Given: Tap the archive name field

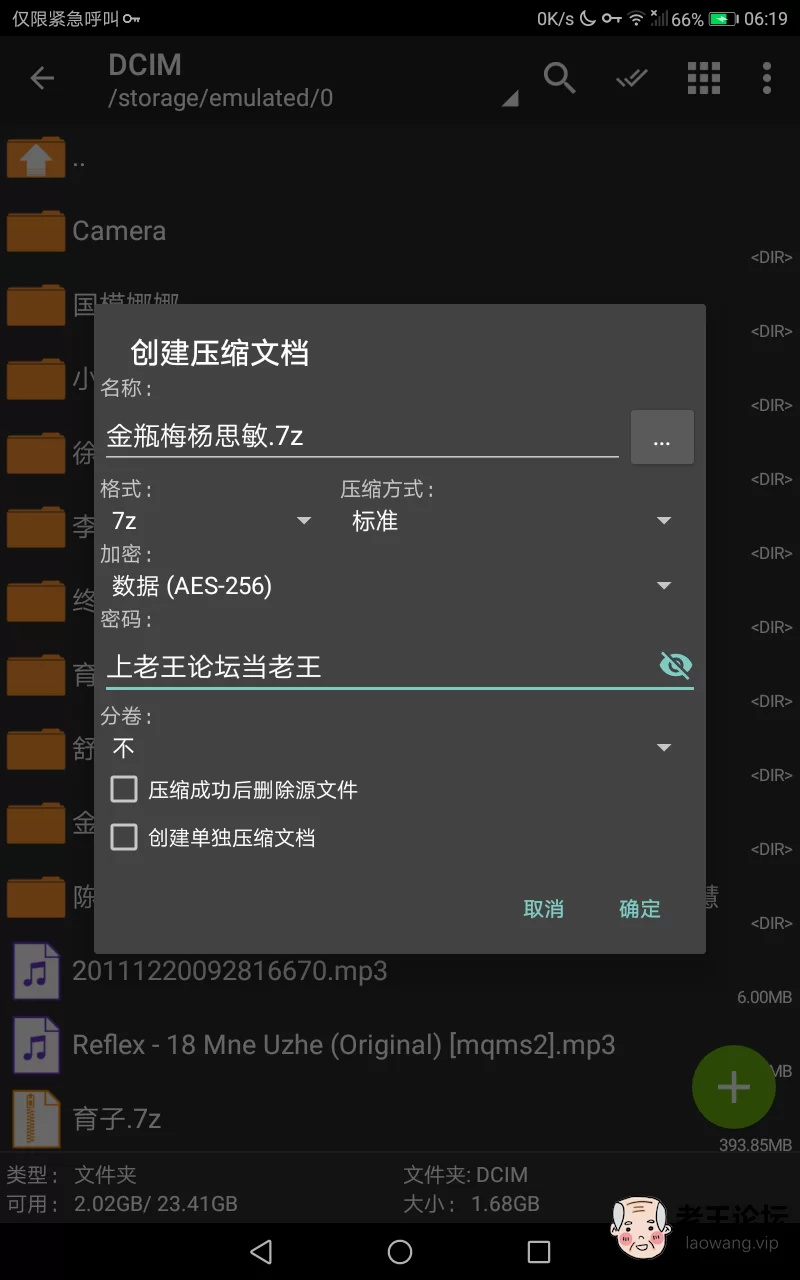Looking at the screenshot, I should tap(362, 437).
